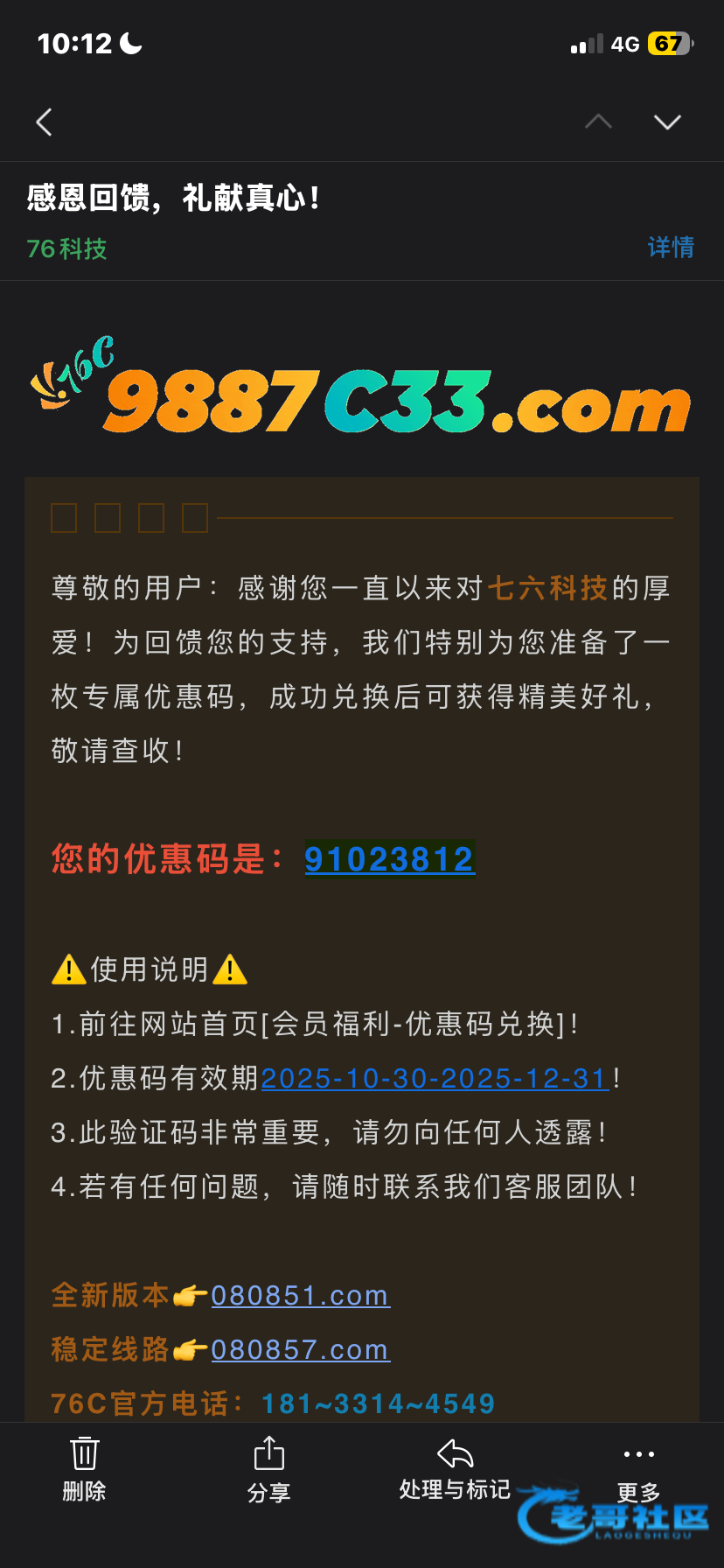Share this email via 分享

point(268,1469)
